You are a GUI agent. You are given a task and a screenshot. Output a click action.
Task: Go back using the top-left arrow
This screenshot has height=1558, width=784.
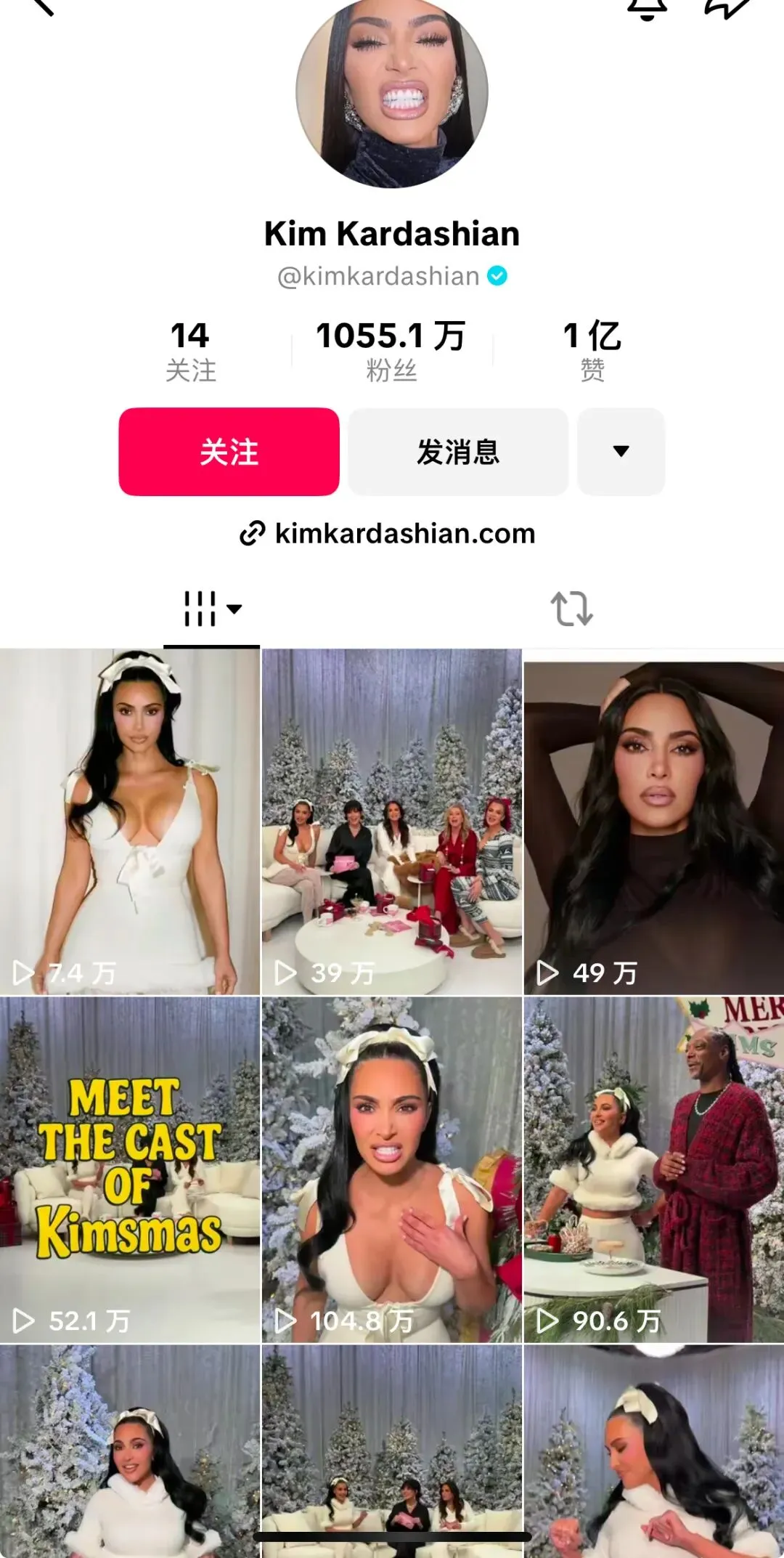click(42, 6)
